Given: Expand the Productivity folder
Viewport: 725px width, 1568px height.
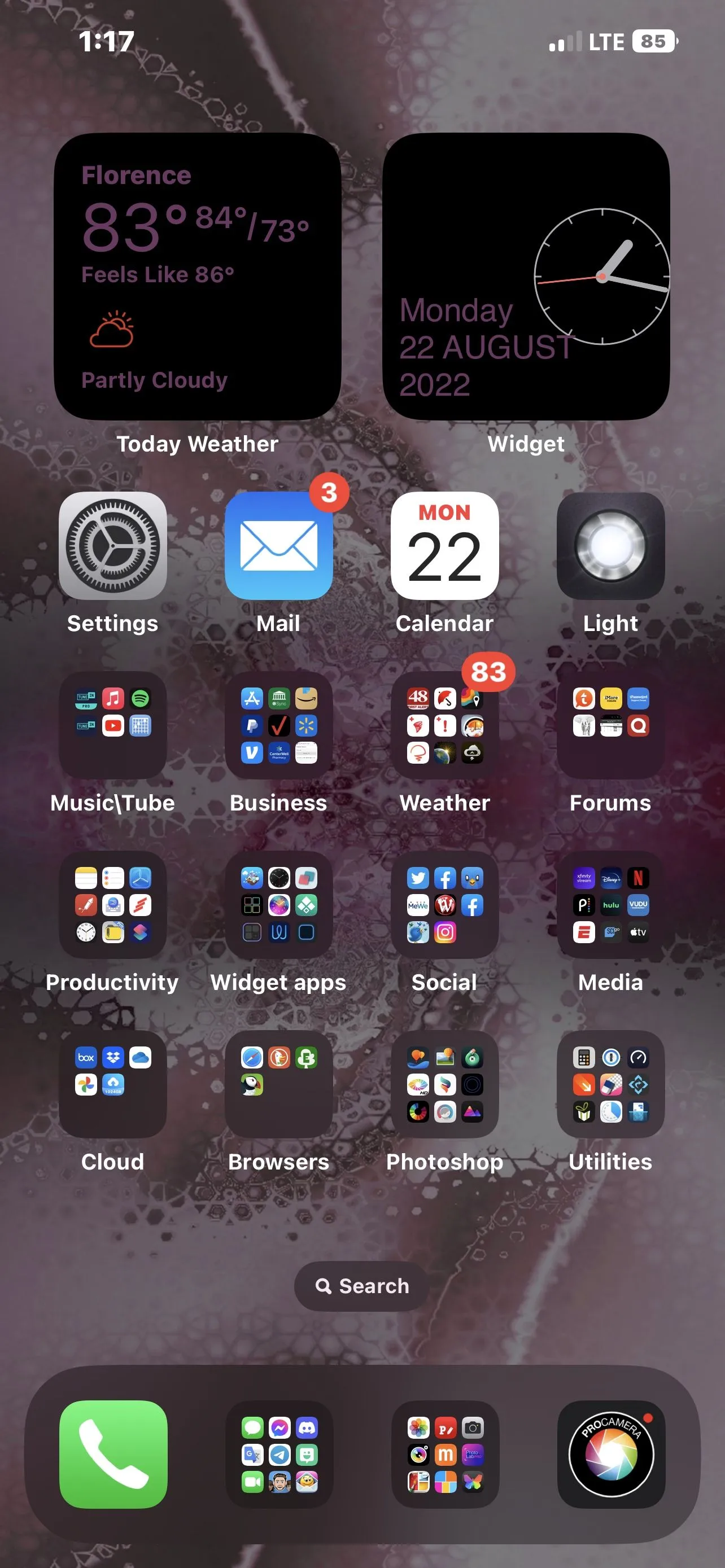Looking at the screenshot, I should (x=112, y=905).
